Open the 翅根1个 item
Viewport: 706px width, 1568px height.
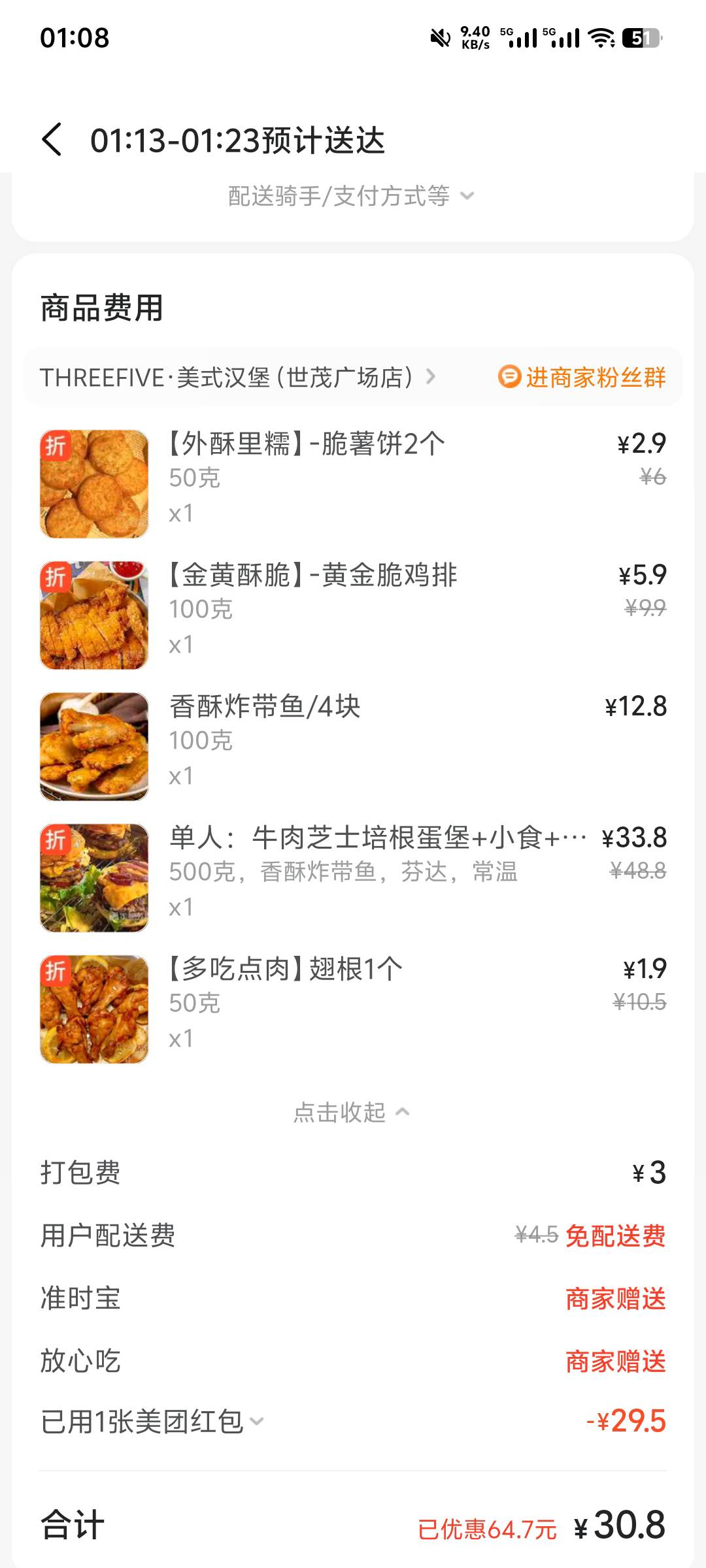click(285, 970)
